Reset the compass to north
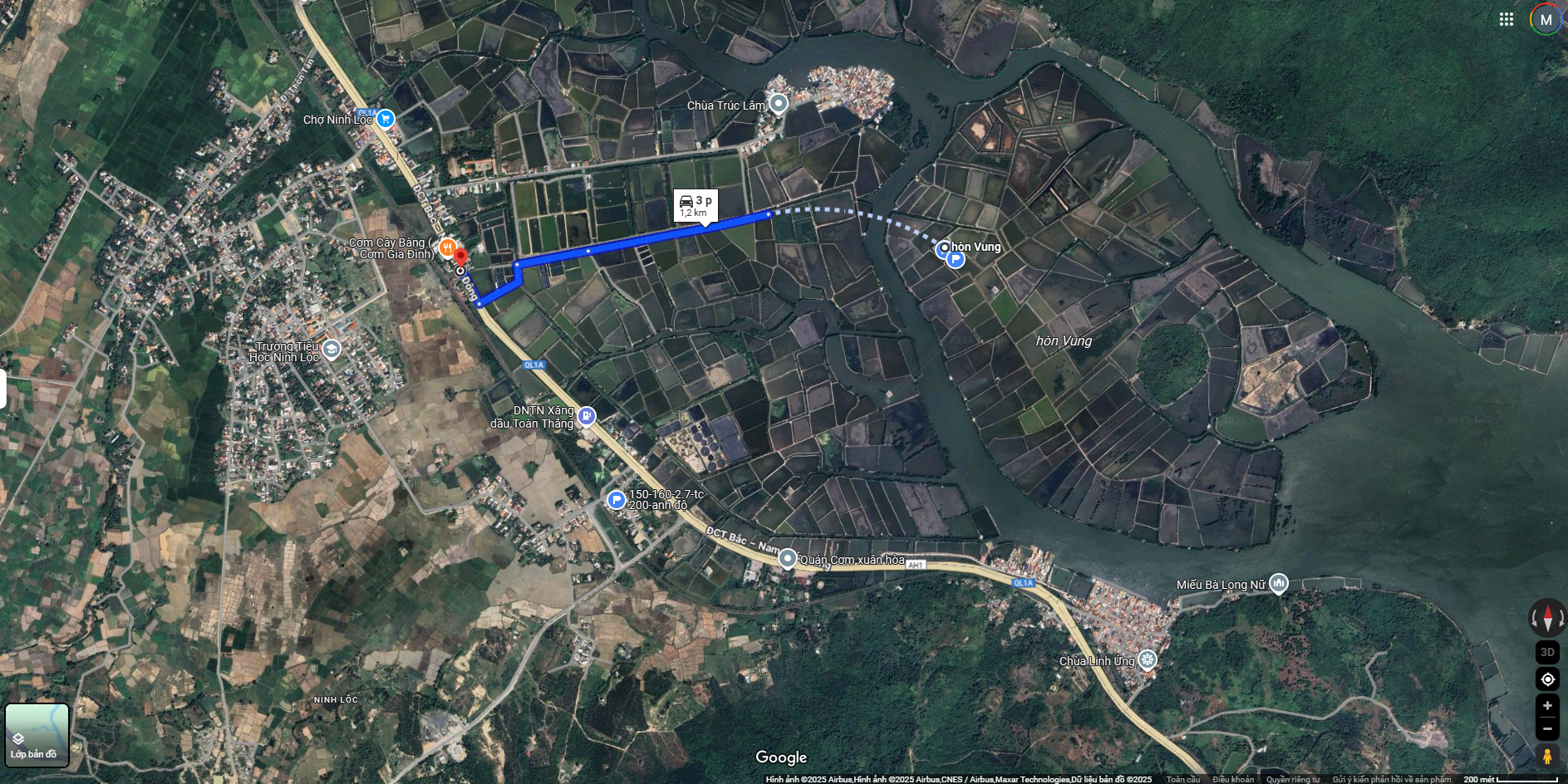 pos(1547,617)
